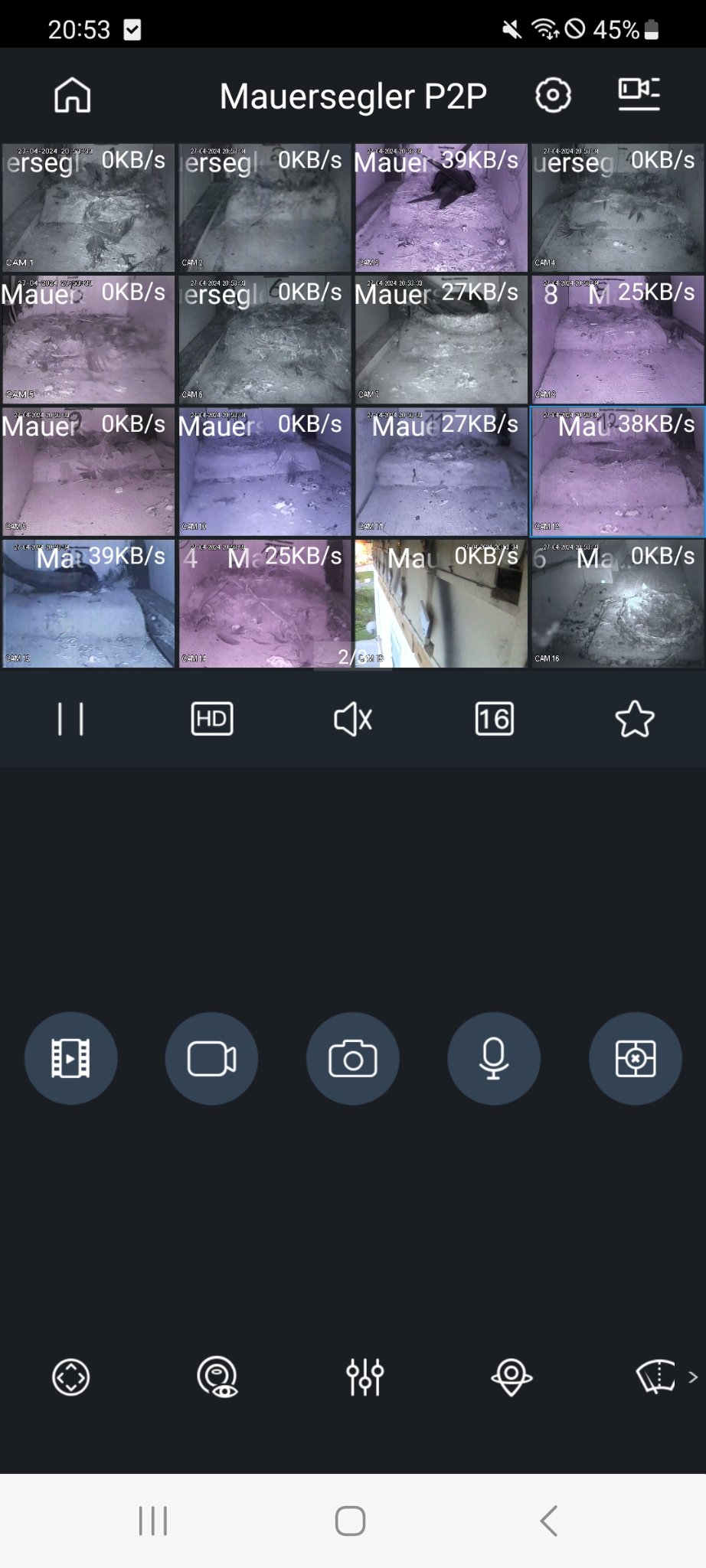The height and width of the screenshot is (1568, 706).
Task: Change the 16-camera grid layout
Action: (494, 719)
